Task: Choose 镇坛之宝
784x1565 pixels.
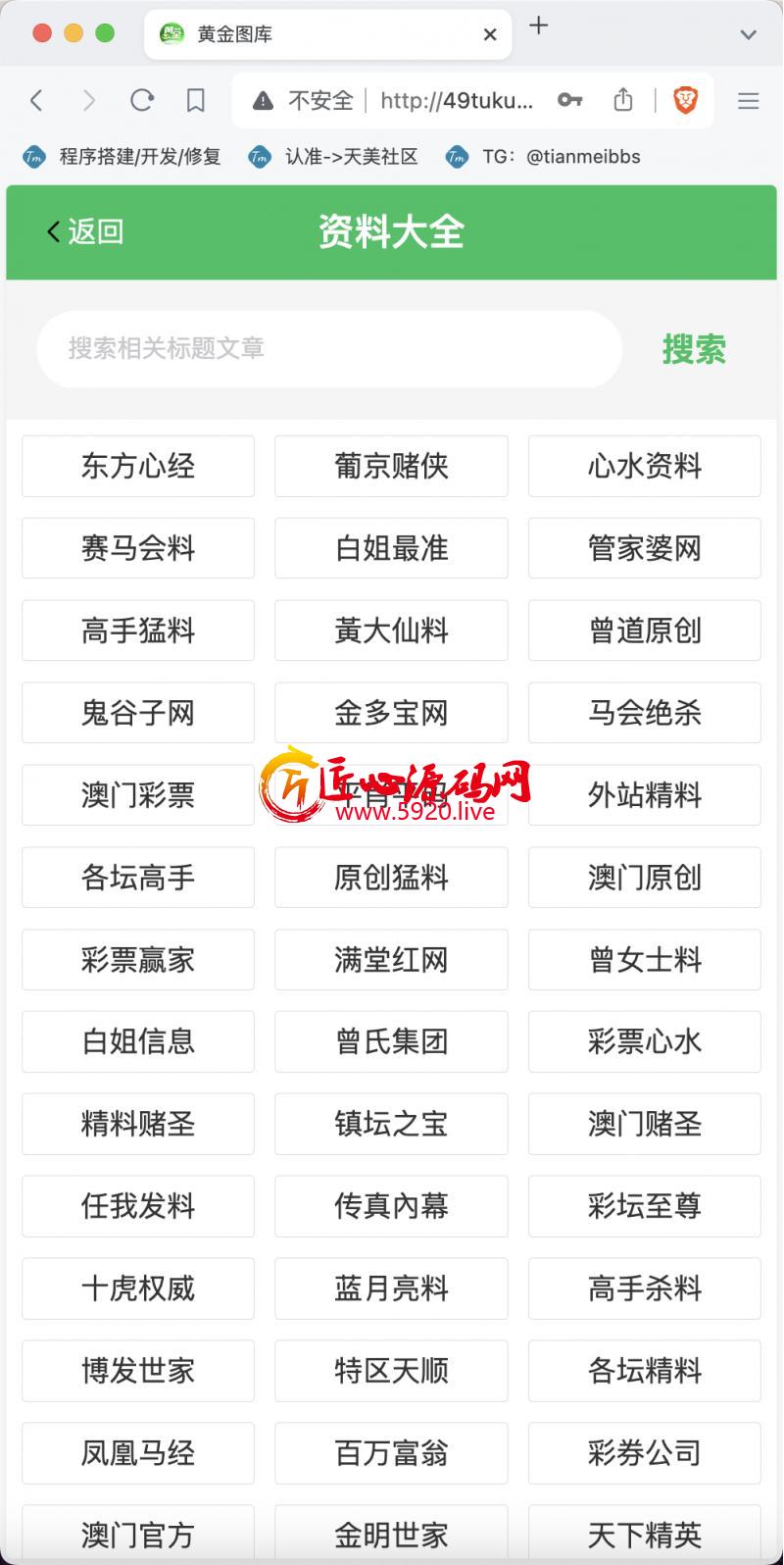Action: tap(391, 1124)
